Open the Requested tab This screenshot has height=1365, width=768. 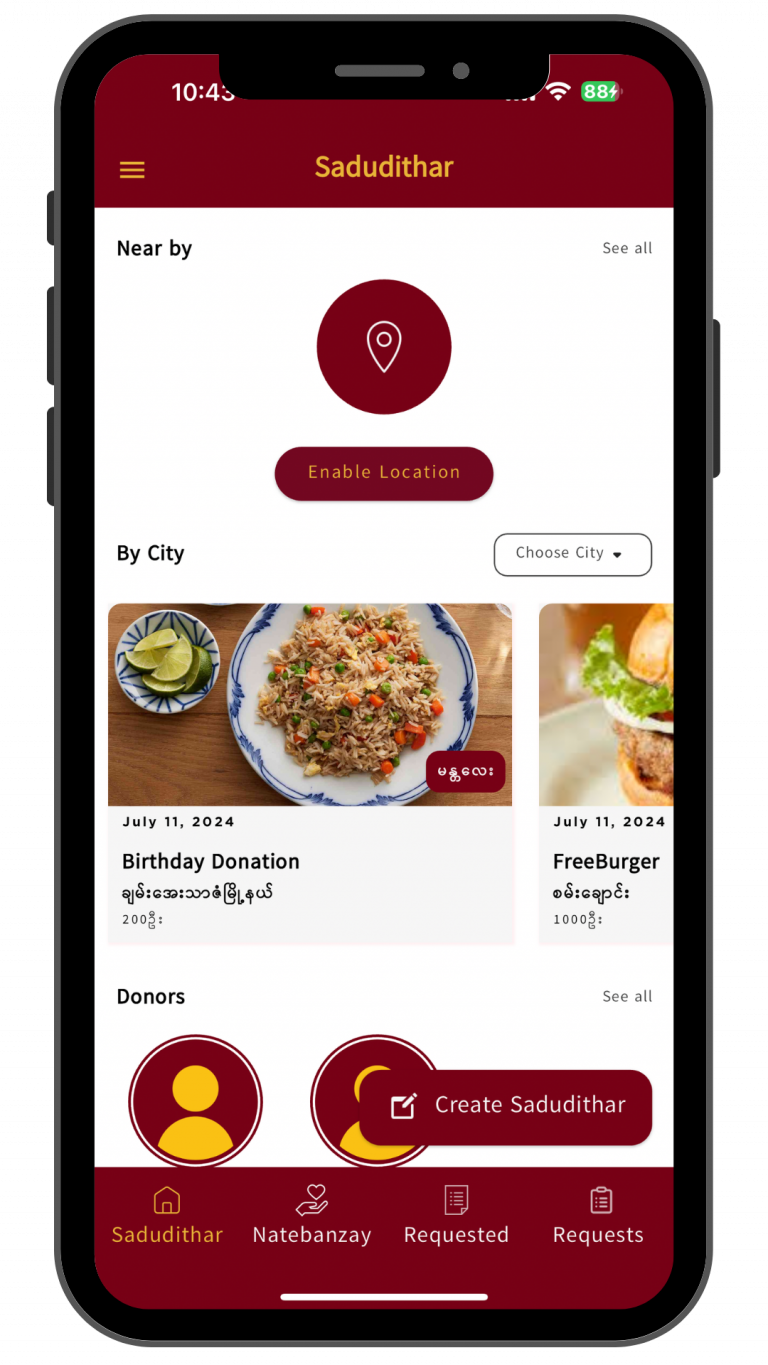click(x=456, y=1215)
